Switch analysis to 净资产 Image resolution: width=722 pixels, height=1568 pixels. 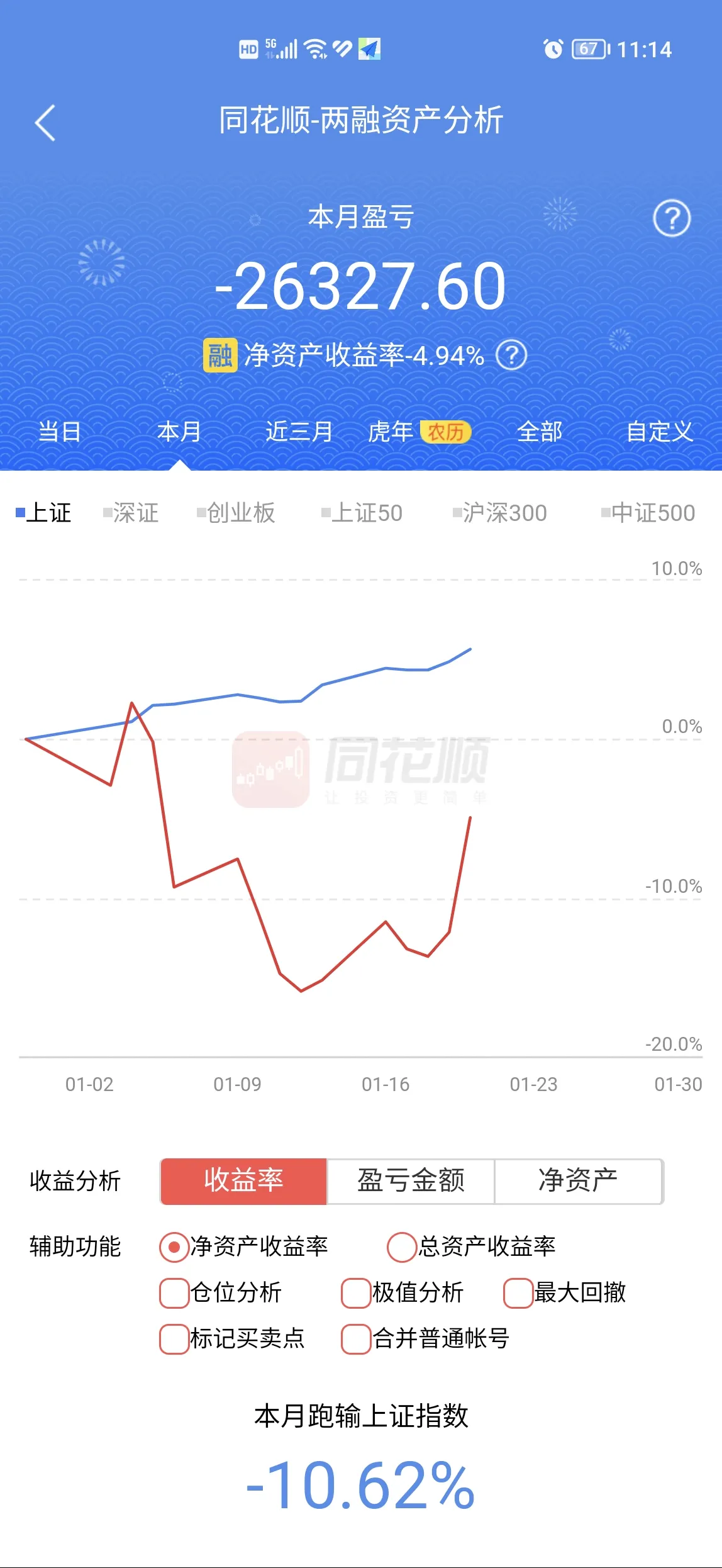click(578, 1181)
